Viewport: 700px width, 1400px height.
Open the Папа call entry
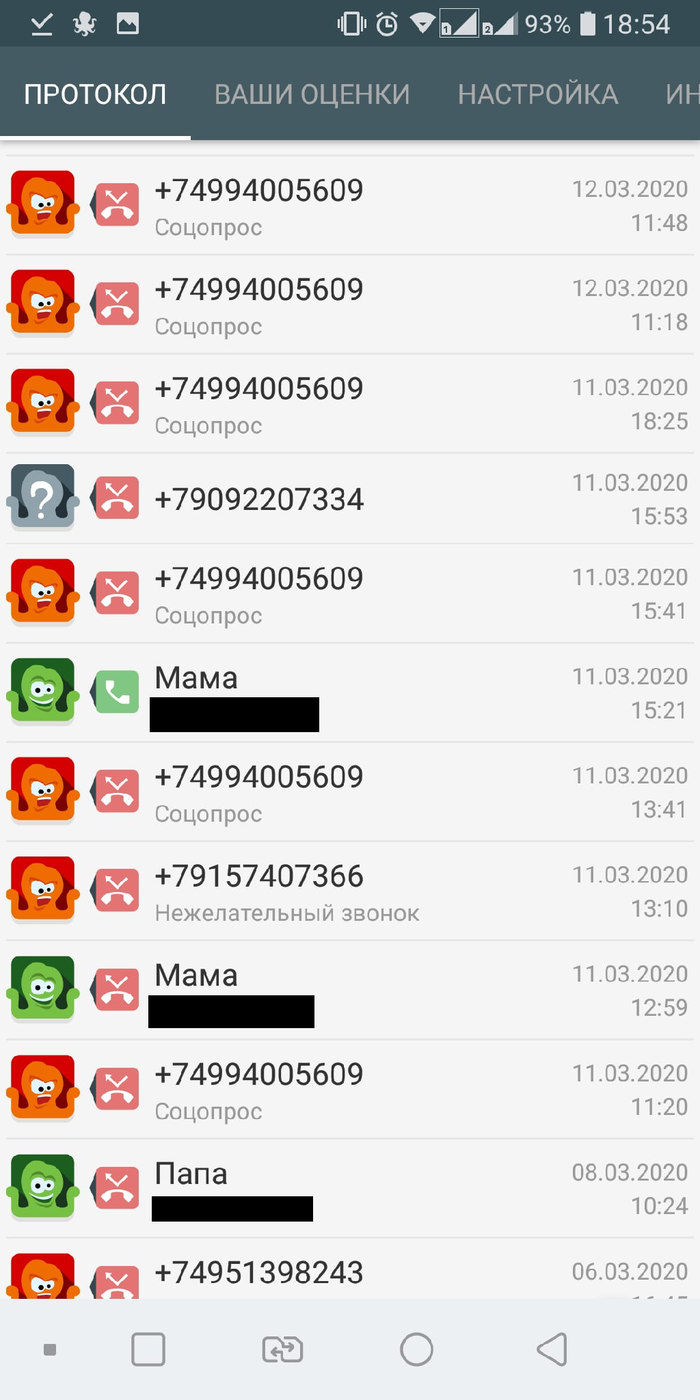350,1188
